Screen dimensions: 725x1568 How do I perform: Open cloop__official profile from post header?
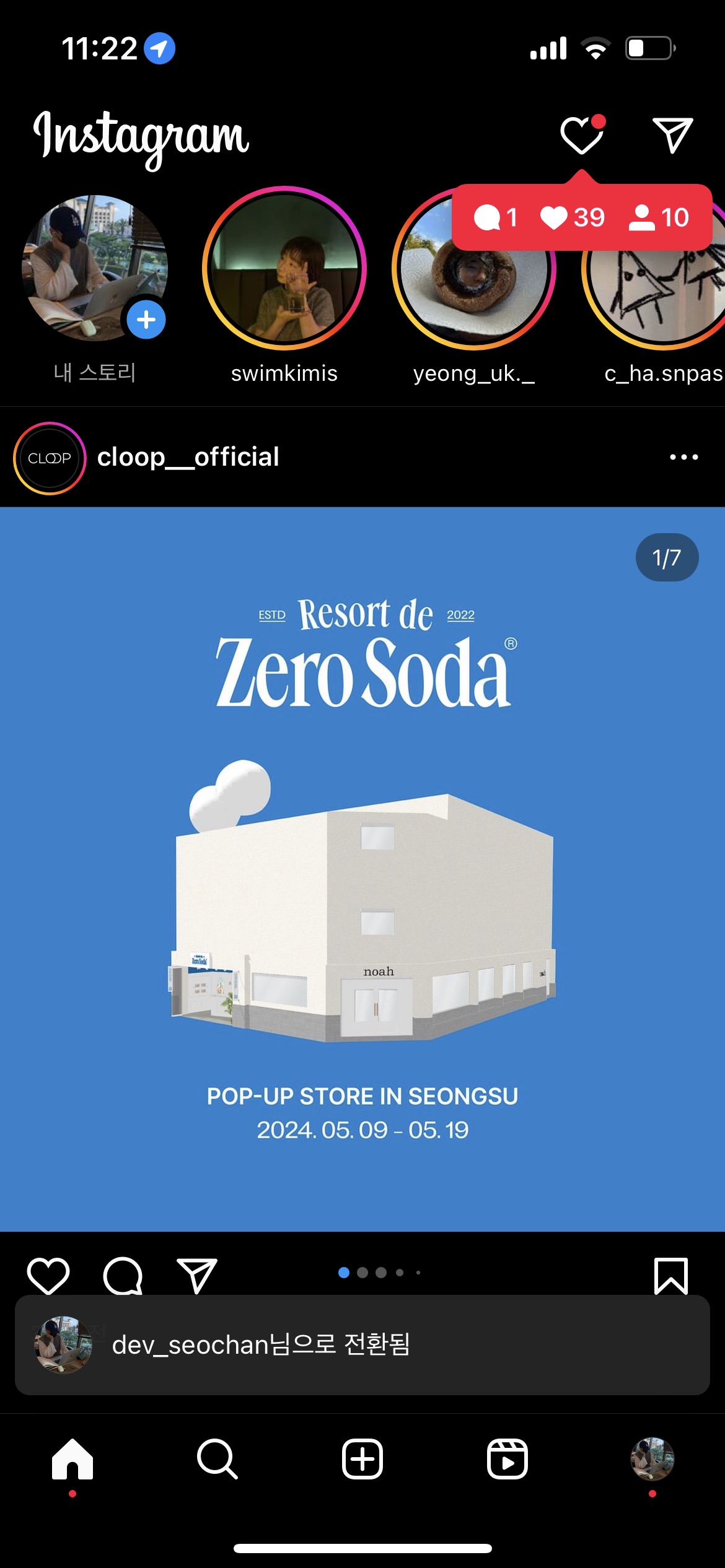pyautogui.click(x=188, y=458)
